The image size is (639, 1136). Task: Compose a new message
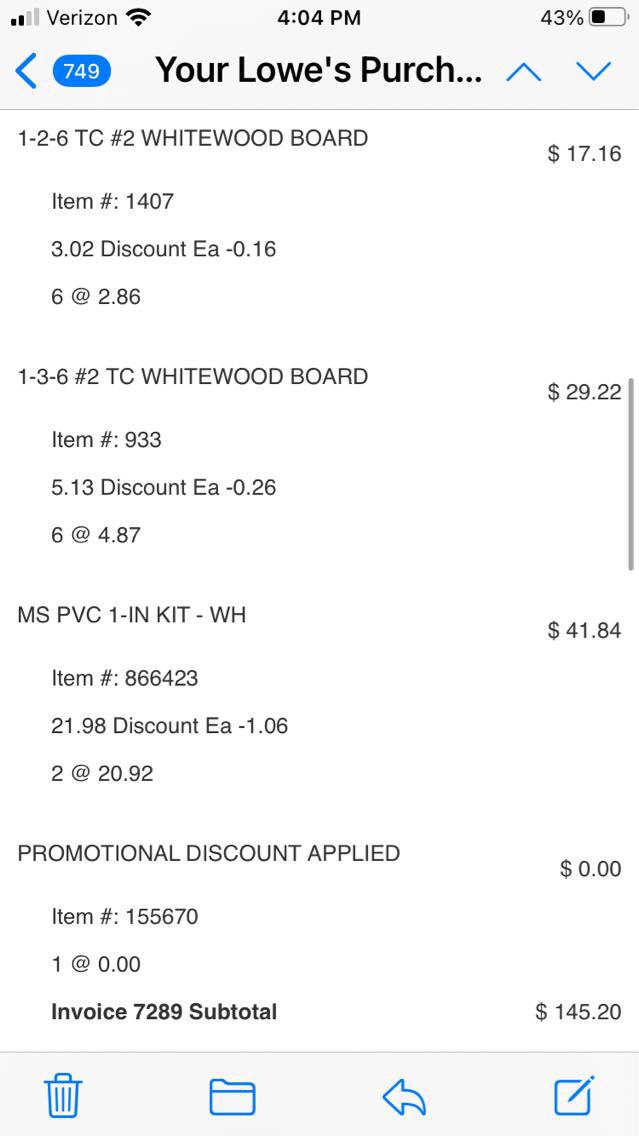574,1095
